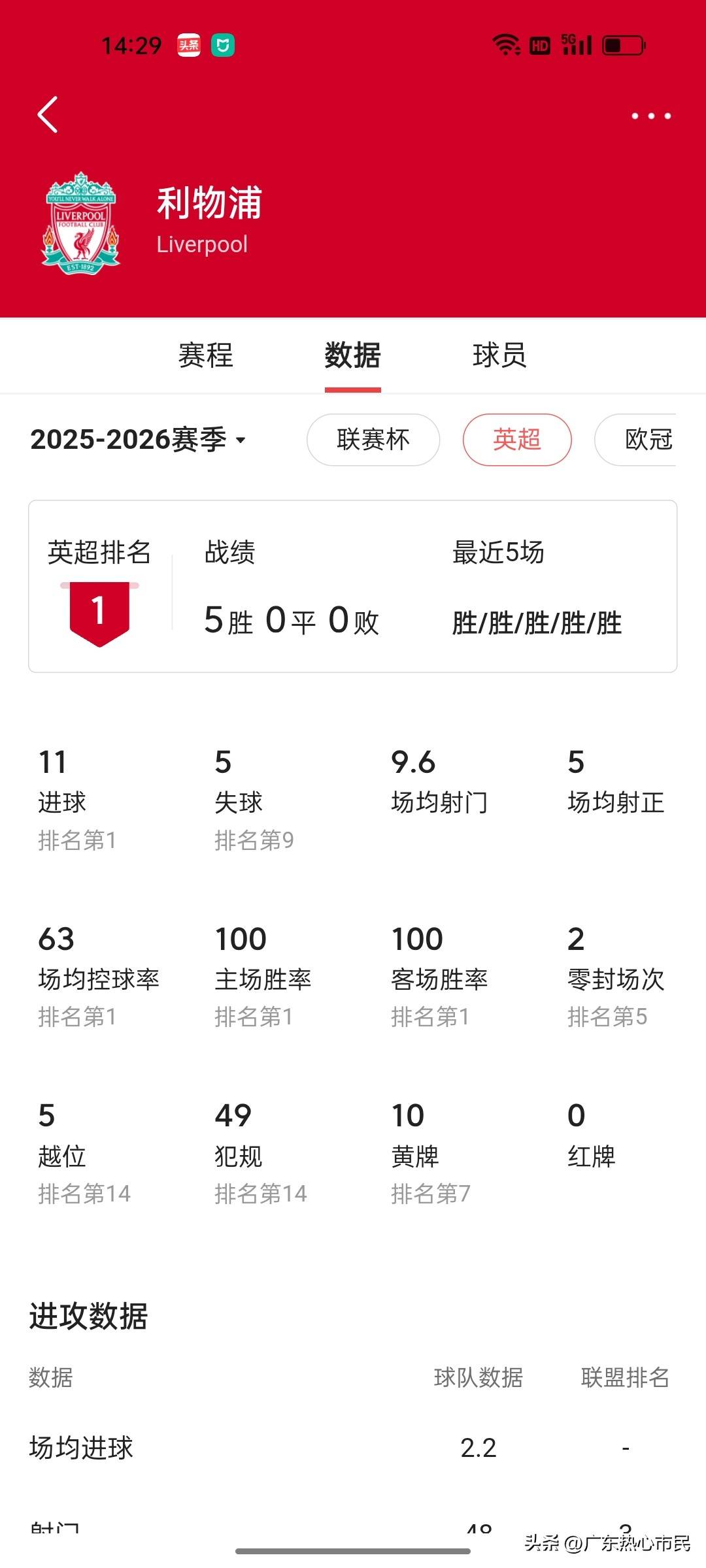Go back using the top-left arrow
This screenshot has width=706, height=1568.
coord(48,115)
